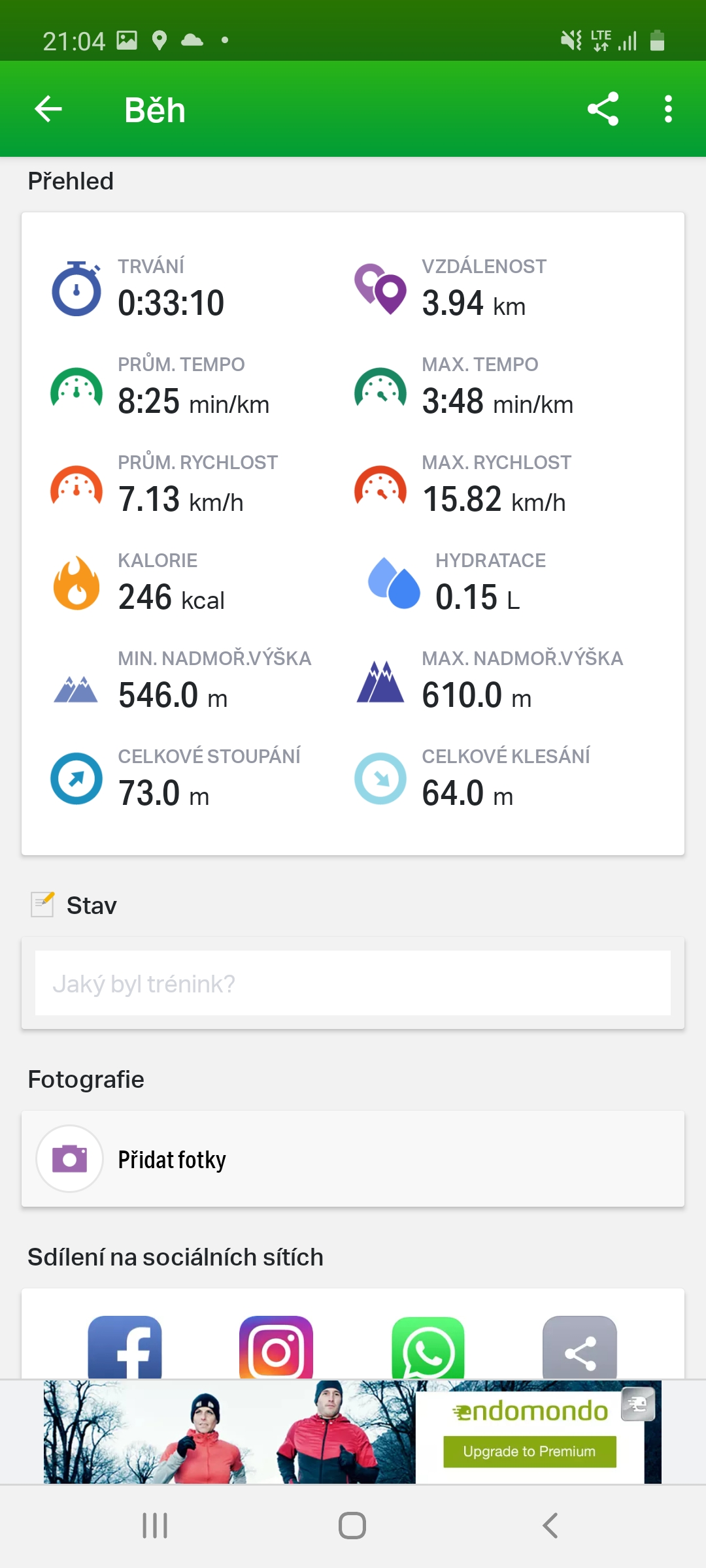
Task: Go back using the arrow beside Běh
Action: tap(48, 109)
